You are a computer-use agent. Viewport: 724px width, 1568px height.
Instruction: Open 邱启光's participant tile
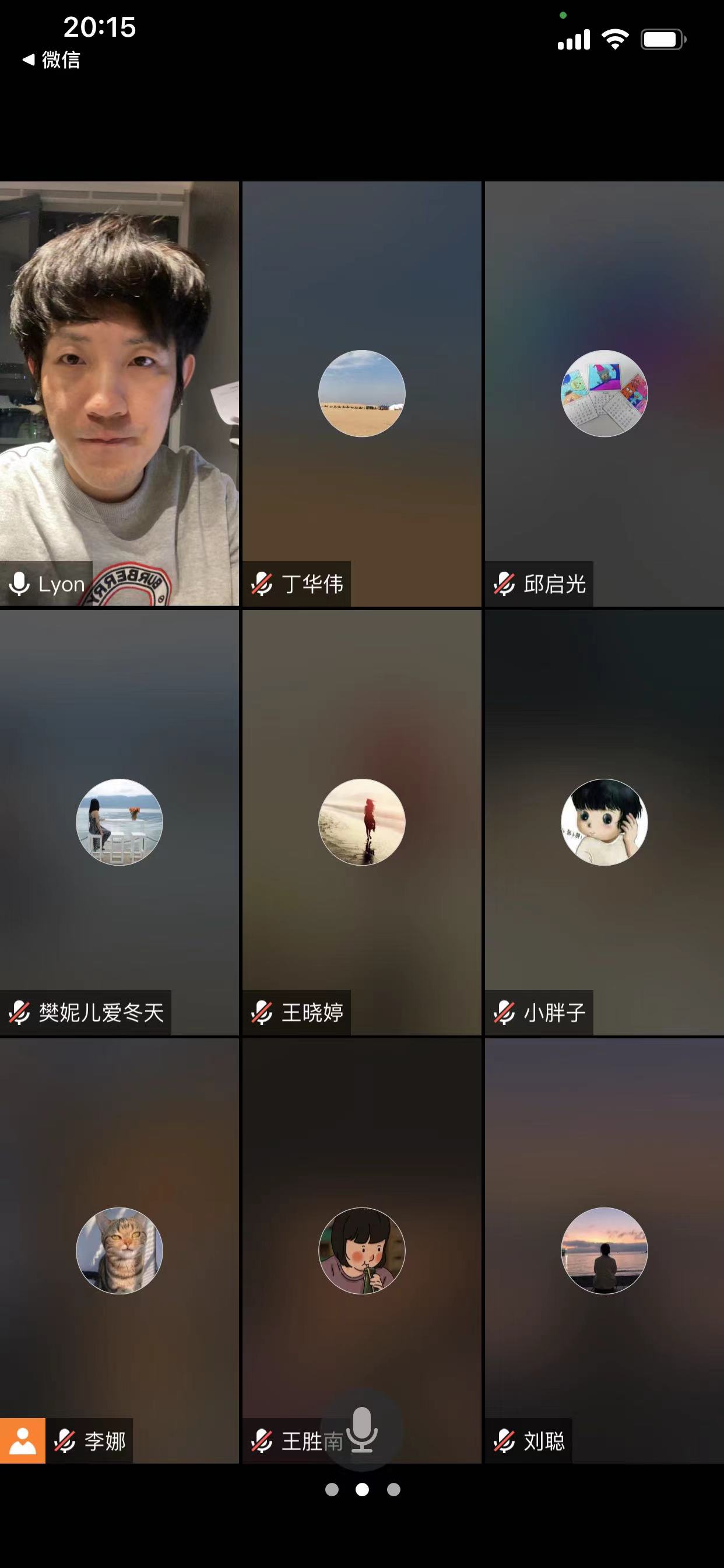[603, 393]
